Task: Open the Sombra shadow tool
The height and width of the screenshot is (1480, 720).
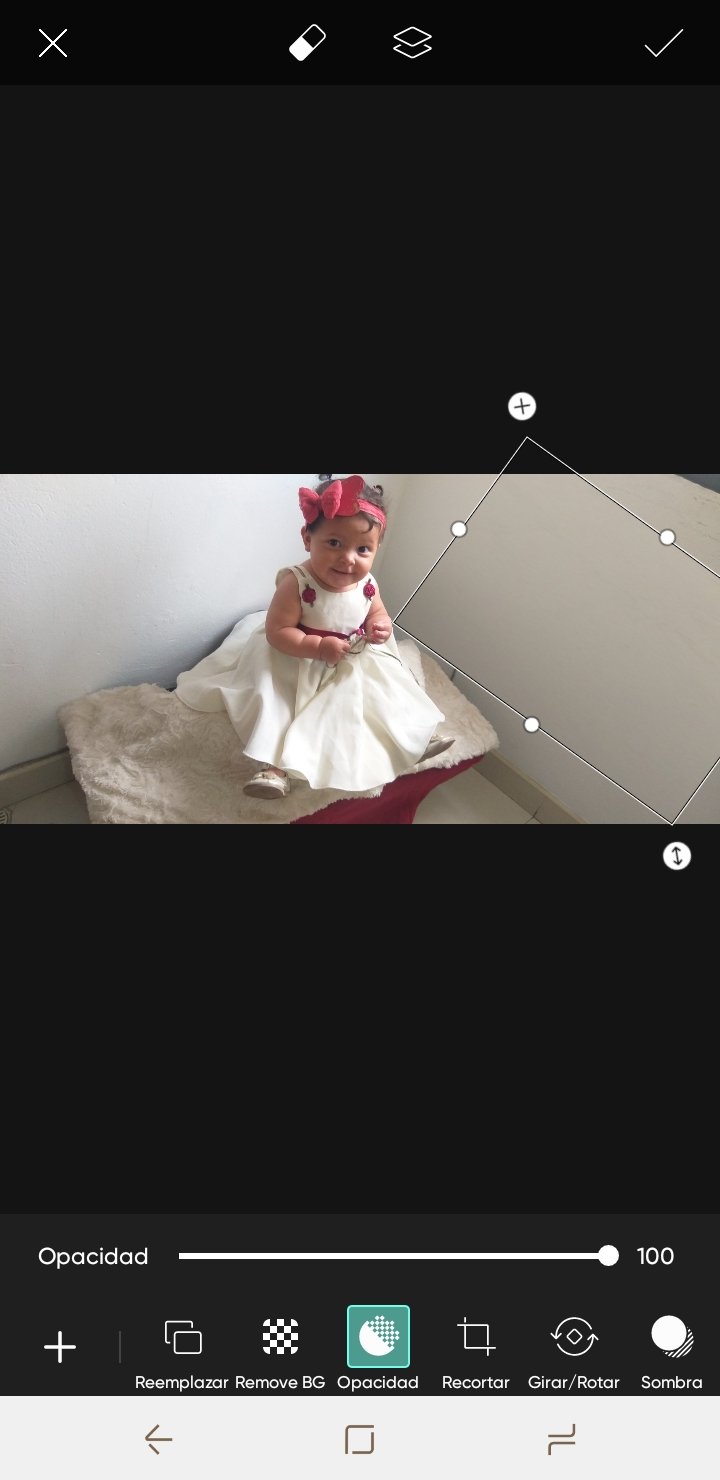Action: [x=671, y=1347]
